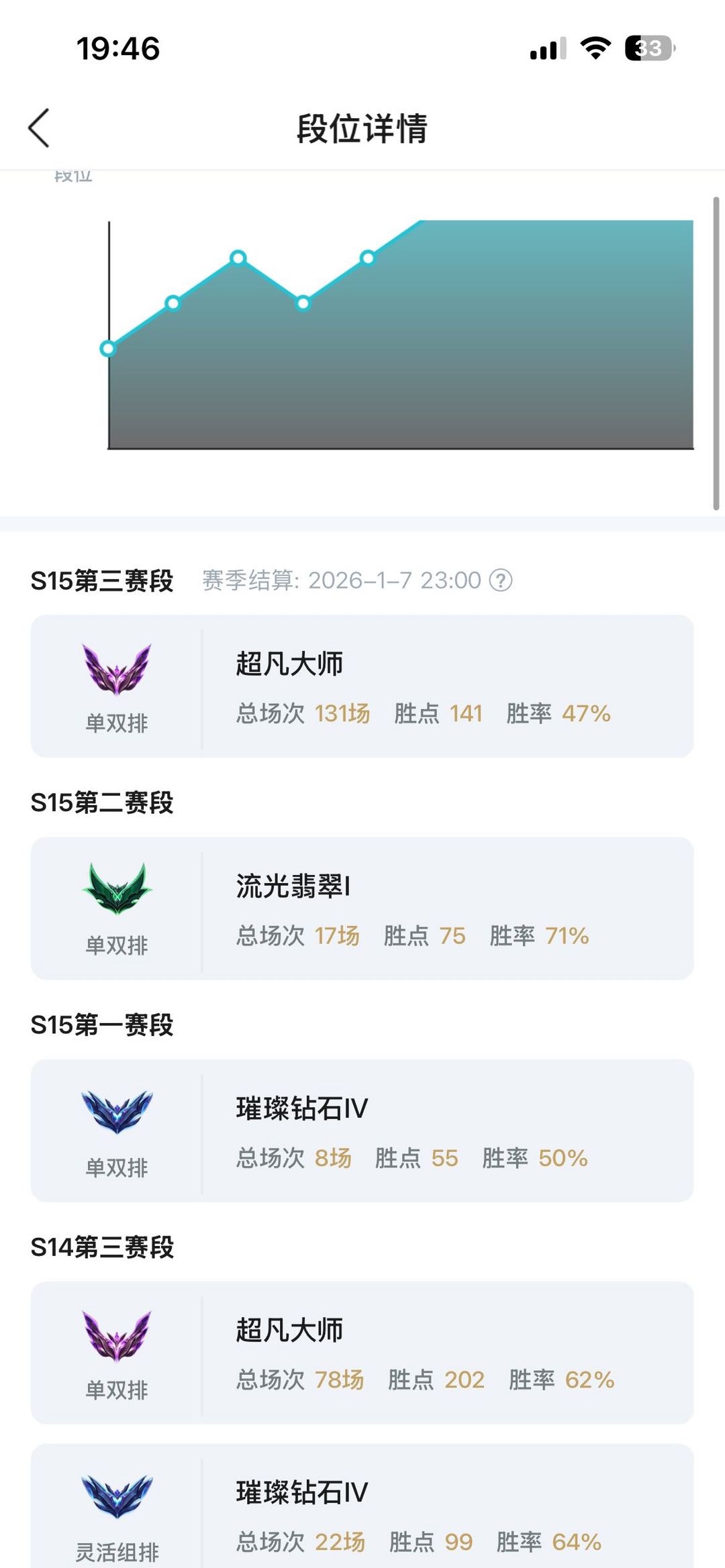Open the 赛季结算 help question mark
725x1568 pixels.
(x=501, y=580)
